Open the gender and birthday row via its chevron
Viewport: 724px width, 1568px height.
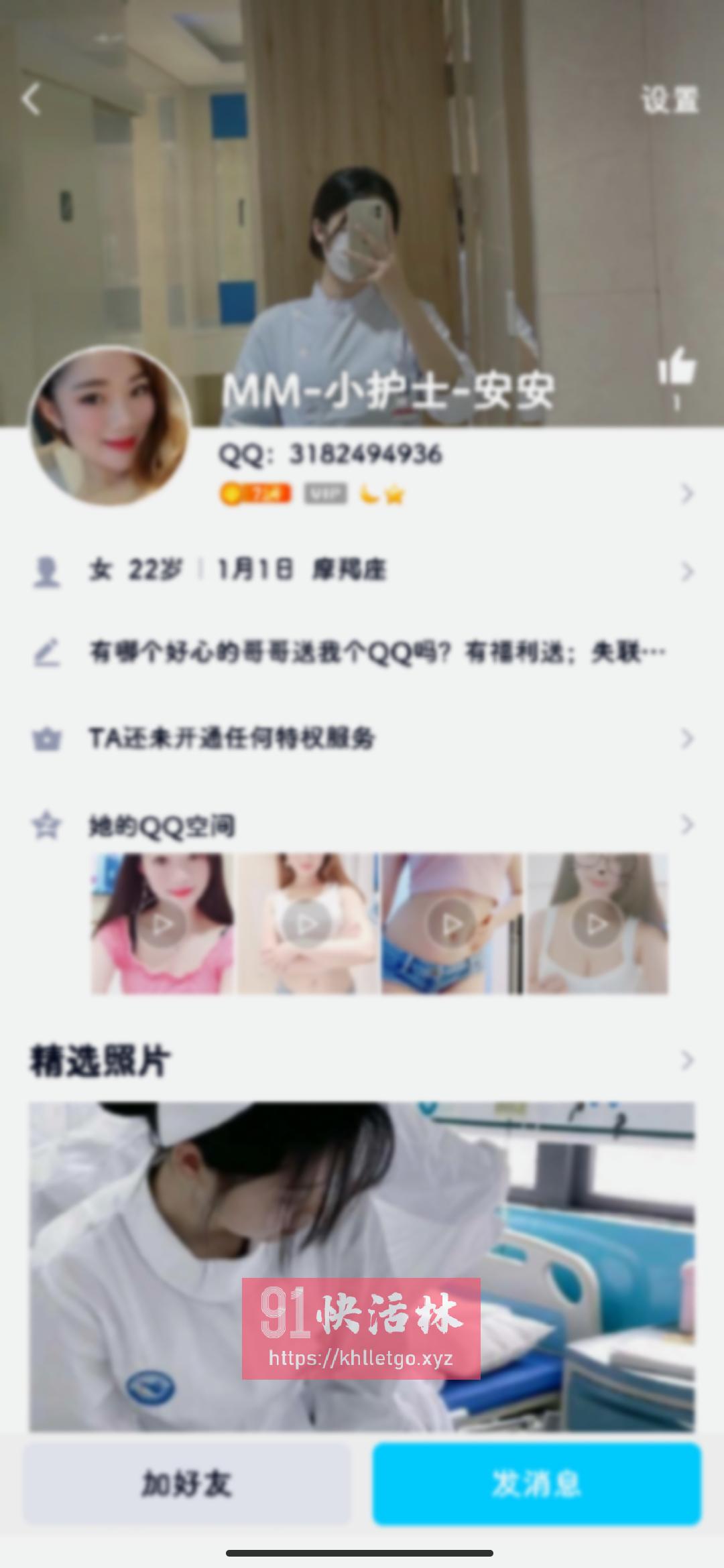coord(687,570)
